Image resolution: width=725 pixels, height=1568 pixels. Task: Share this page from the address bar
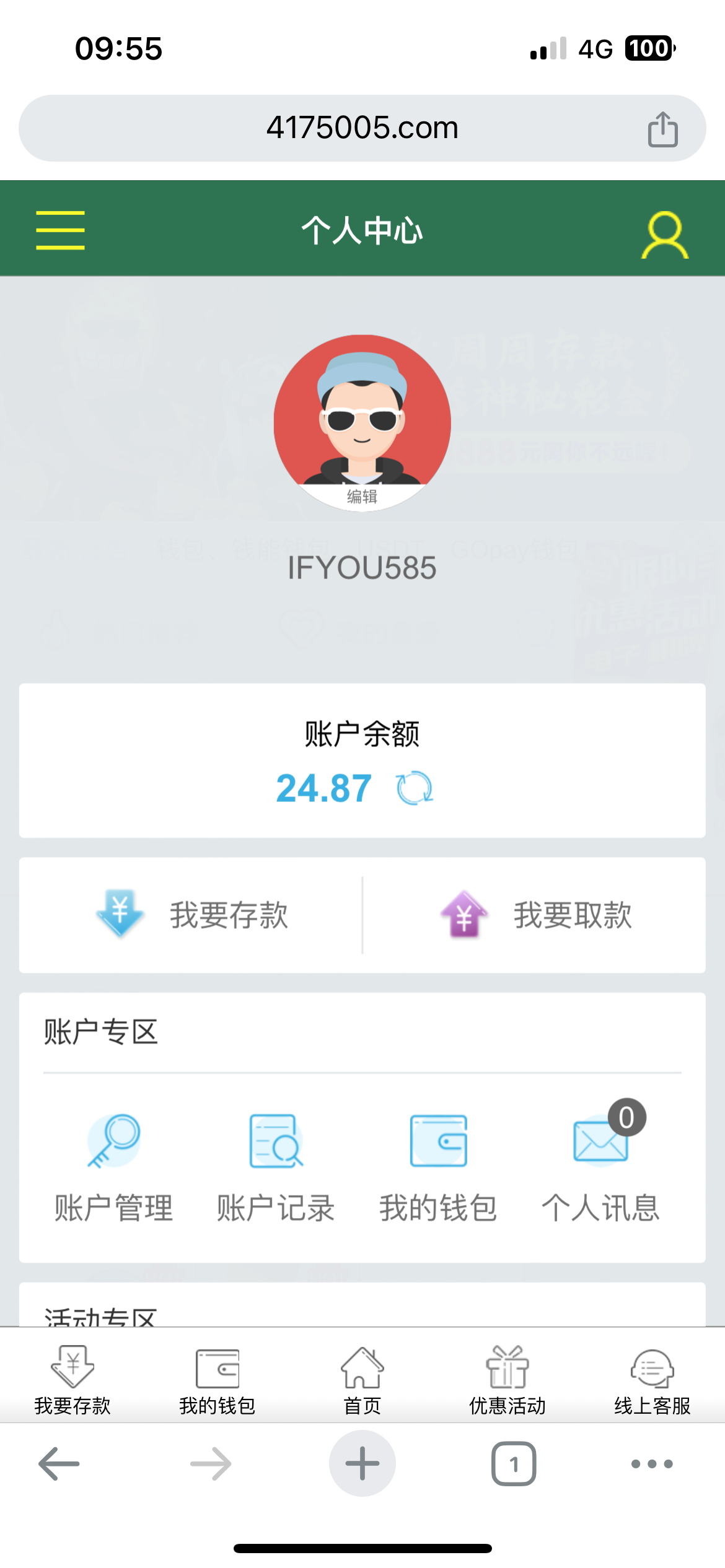coord(662,129)
